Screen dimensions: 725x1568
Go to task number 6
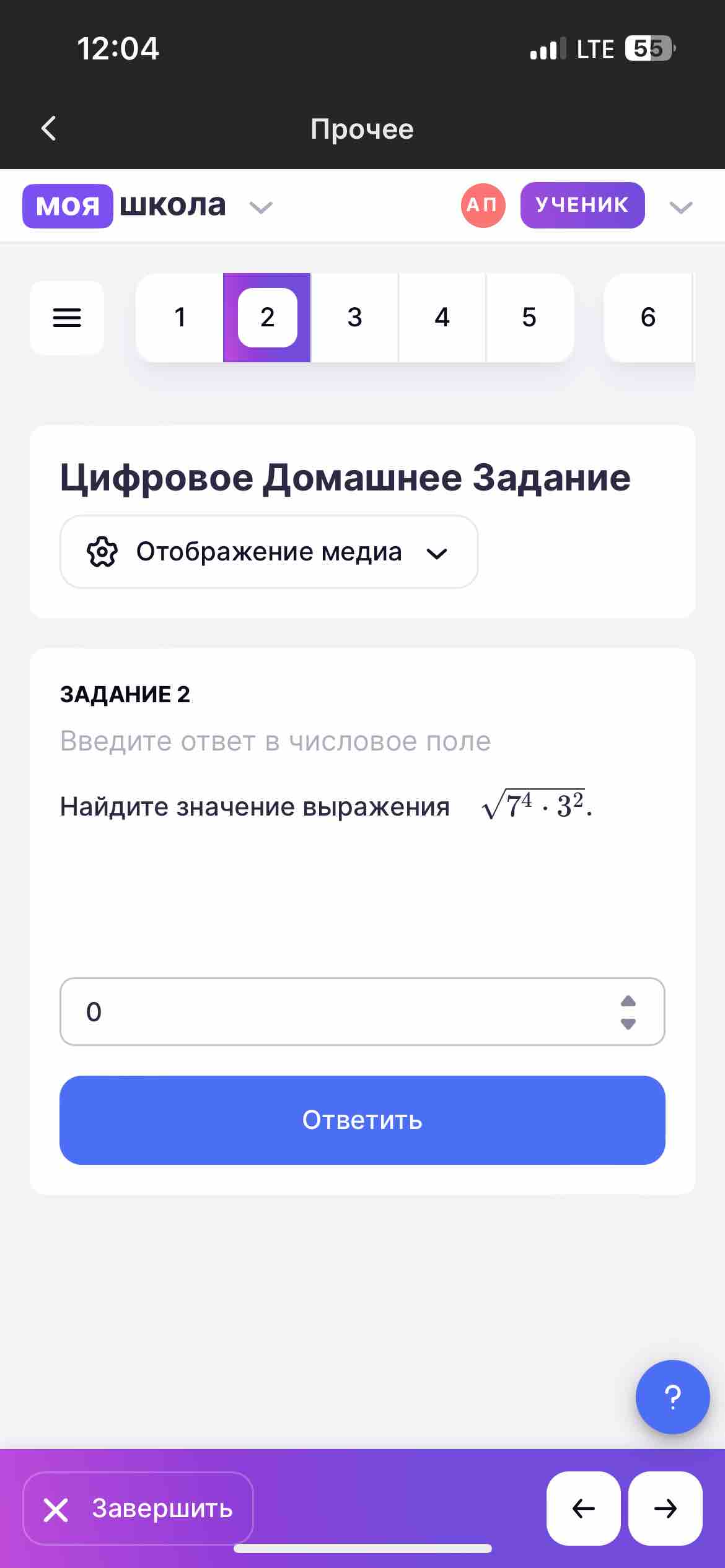[x=648, y=318]
